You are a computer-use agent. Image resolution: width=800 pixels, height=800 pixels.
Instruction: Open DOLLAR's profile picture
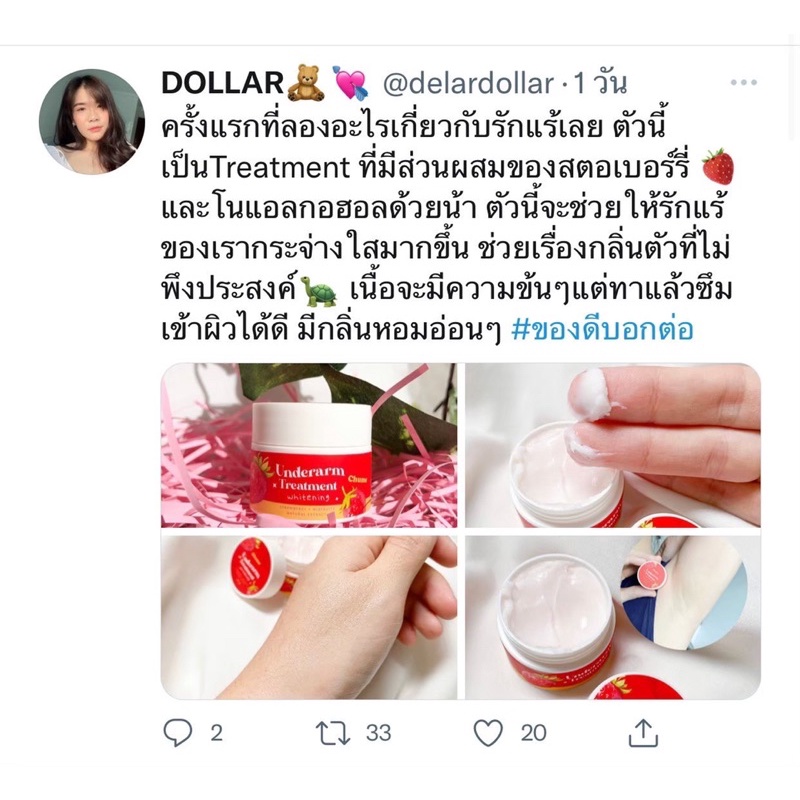pos(92,122)
